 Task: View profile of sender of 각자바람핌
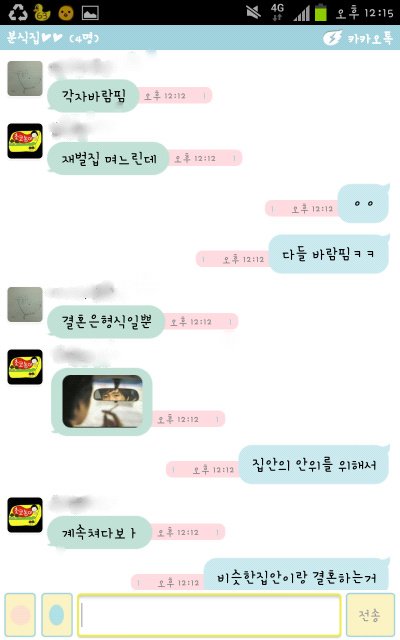click(25, 79)
